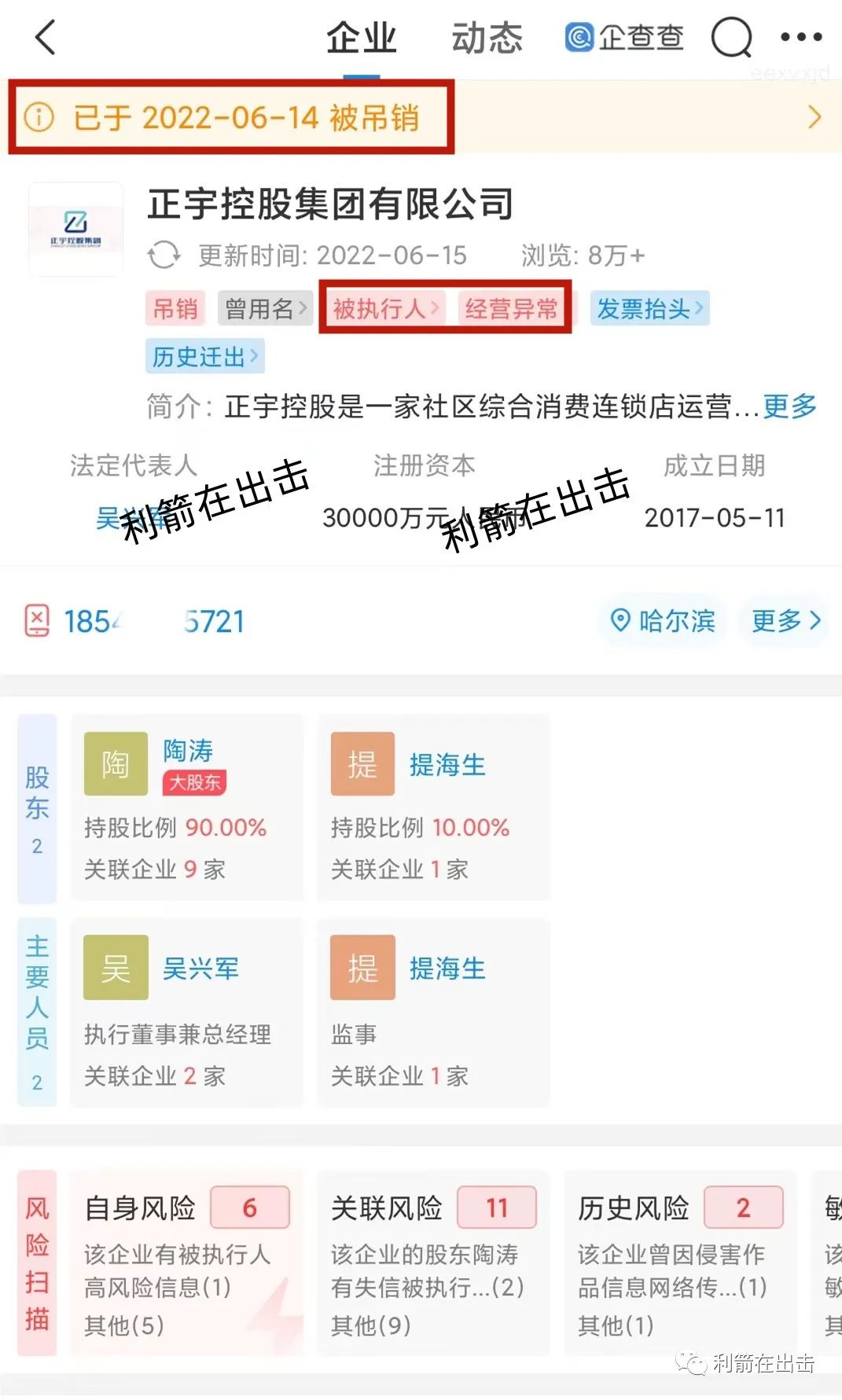Screen dimensions: 842x1400
Task: Switch to the 动态 tab
Action: click(487, 38)
